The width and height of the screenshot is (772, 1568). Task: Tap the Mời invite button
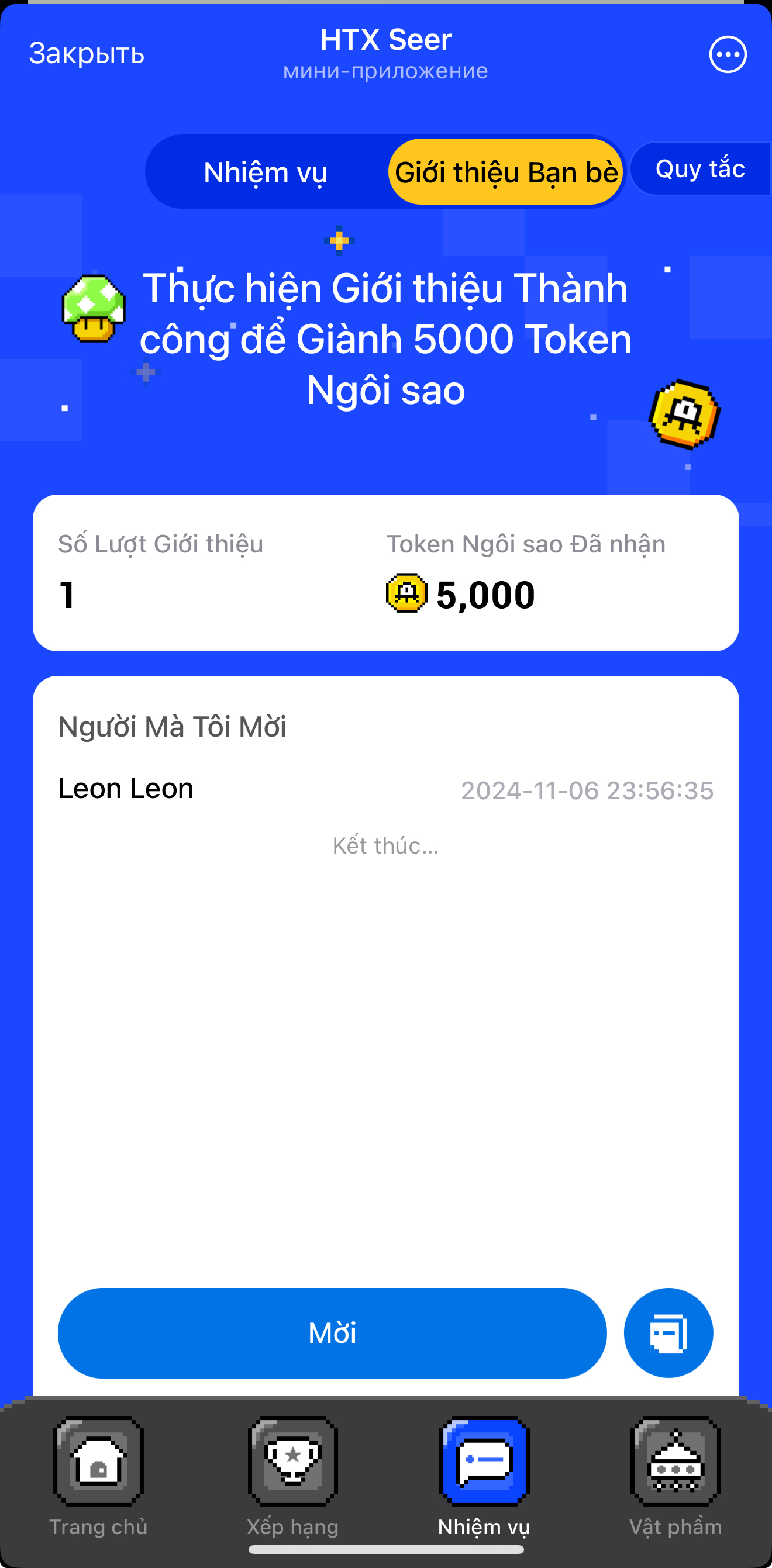(332, 1333)
